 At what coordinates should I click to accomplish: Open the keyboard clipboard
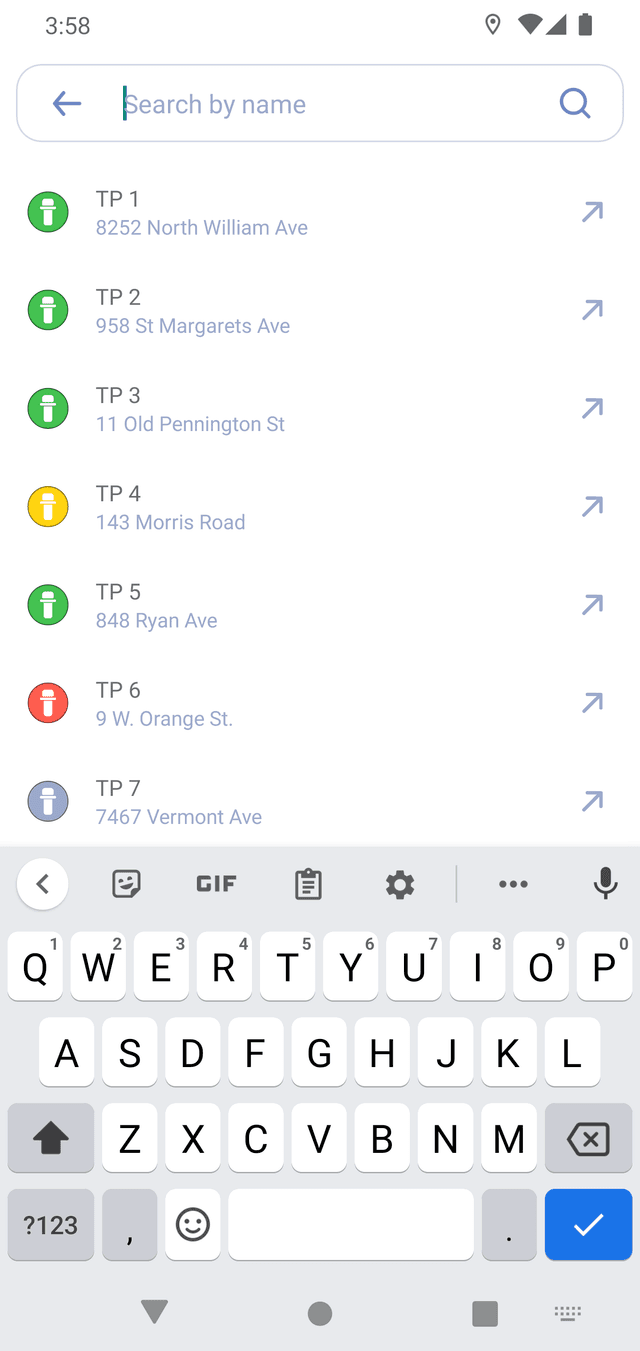[308, 884]
